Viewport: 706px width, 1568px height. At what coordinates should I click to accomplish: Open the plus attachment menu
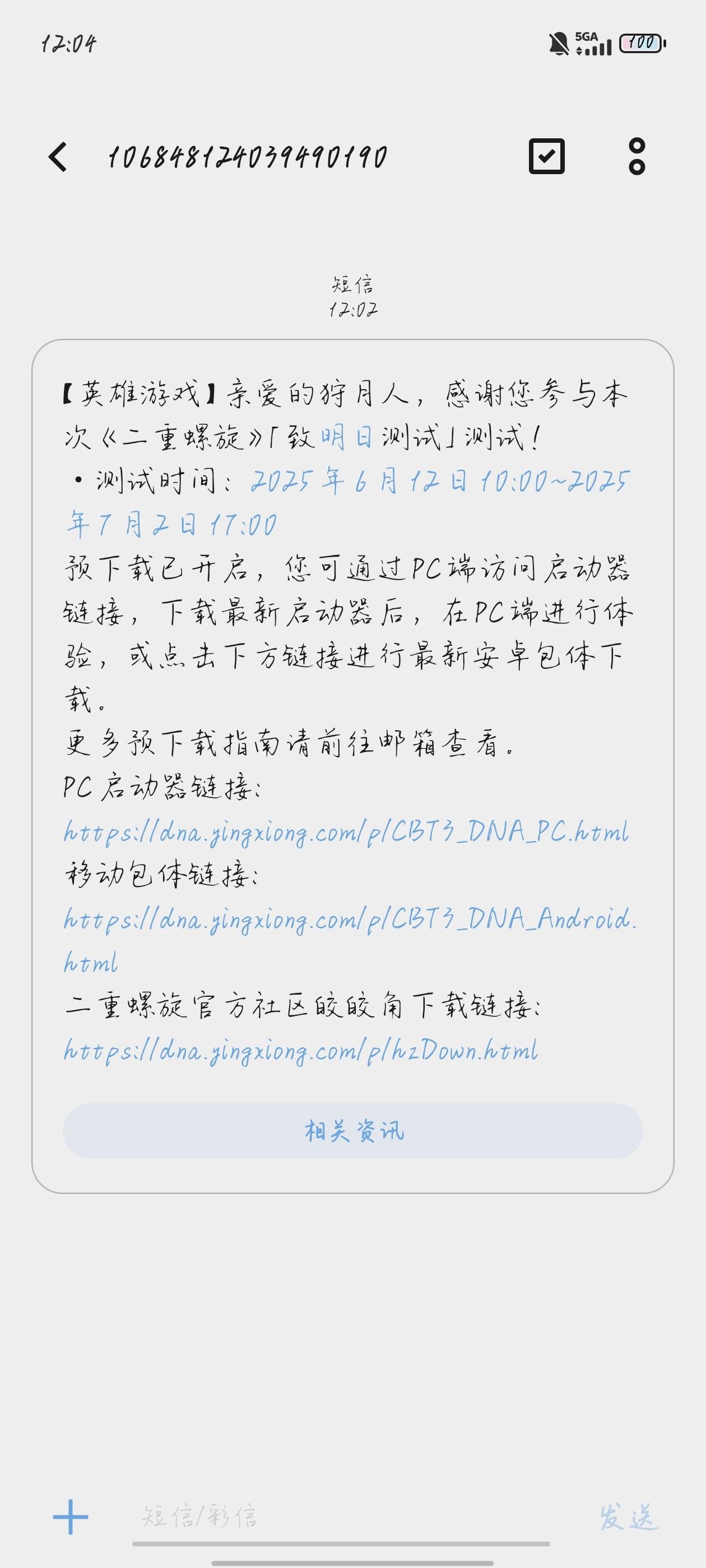tap(71, 1517)
